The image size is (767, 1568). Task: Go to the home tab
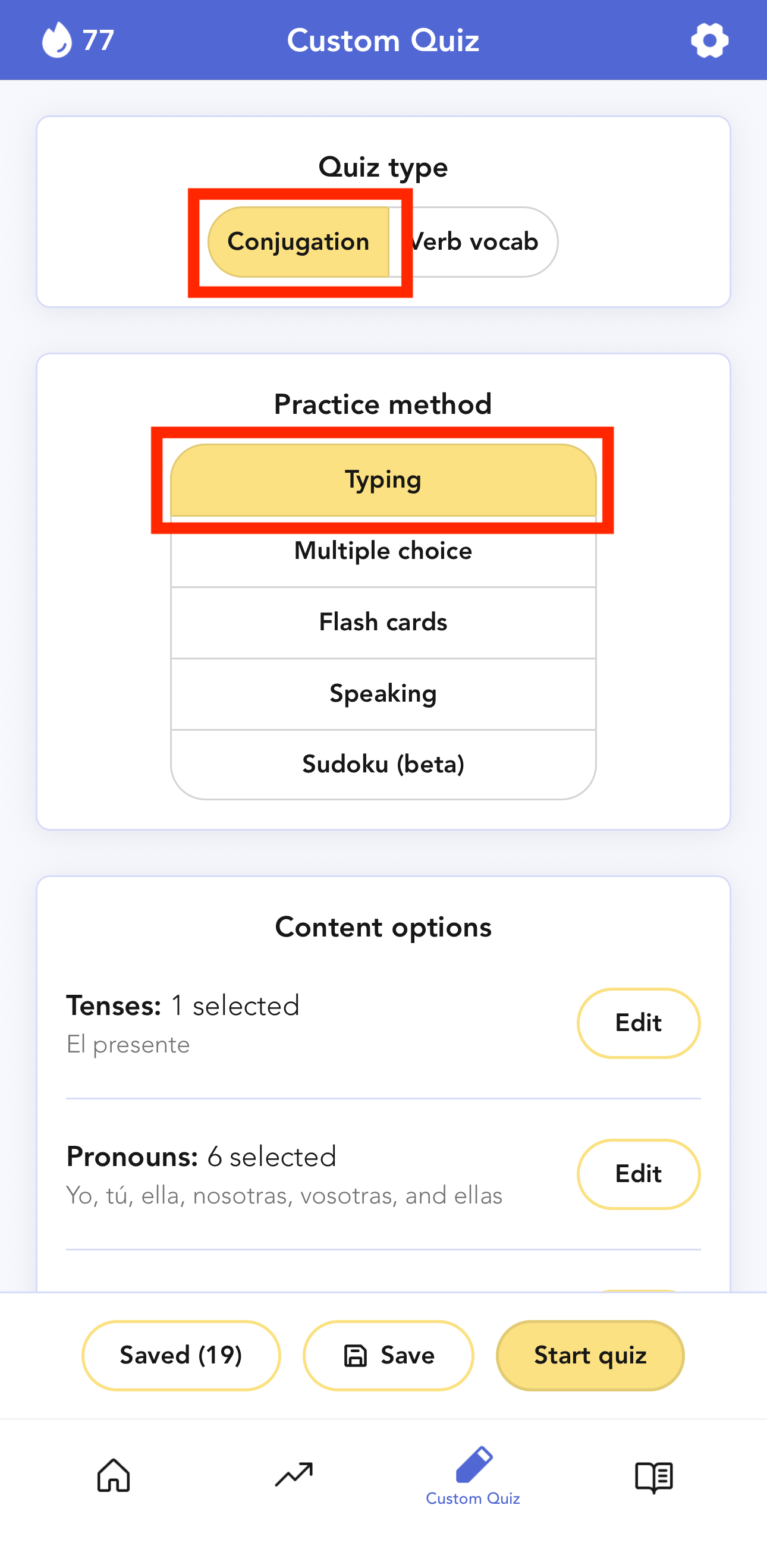pyautogui.click(x=114, y=1475)
